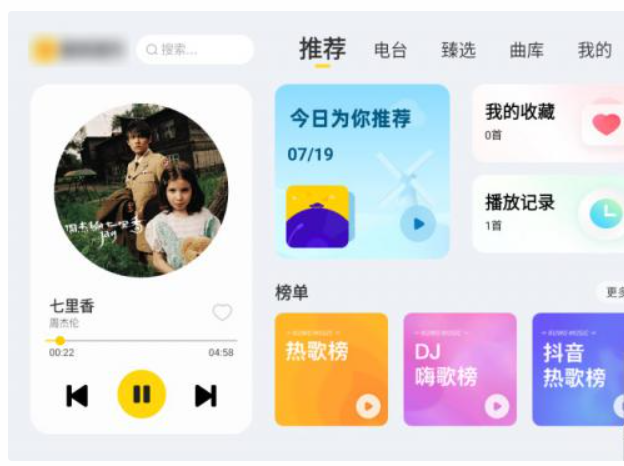624x466 pixels.
Task: Skip to the previous track
Action: tap(77, 396)
